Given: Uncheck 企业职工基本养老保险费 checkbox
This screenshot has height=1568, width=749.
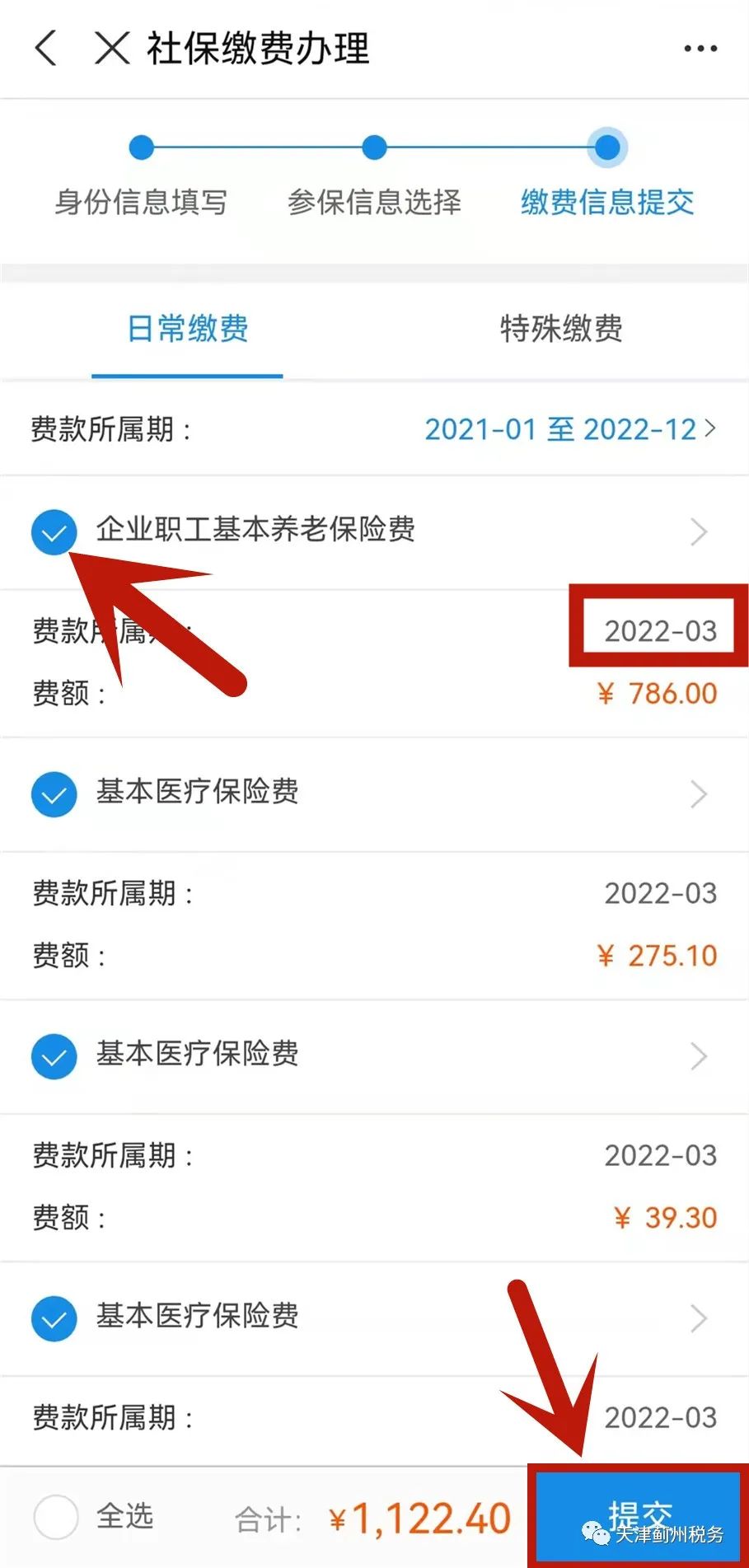Looking at the screenshot, I should point(54,531).
